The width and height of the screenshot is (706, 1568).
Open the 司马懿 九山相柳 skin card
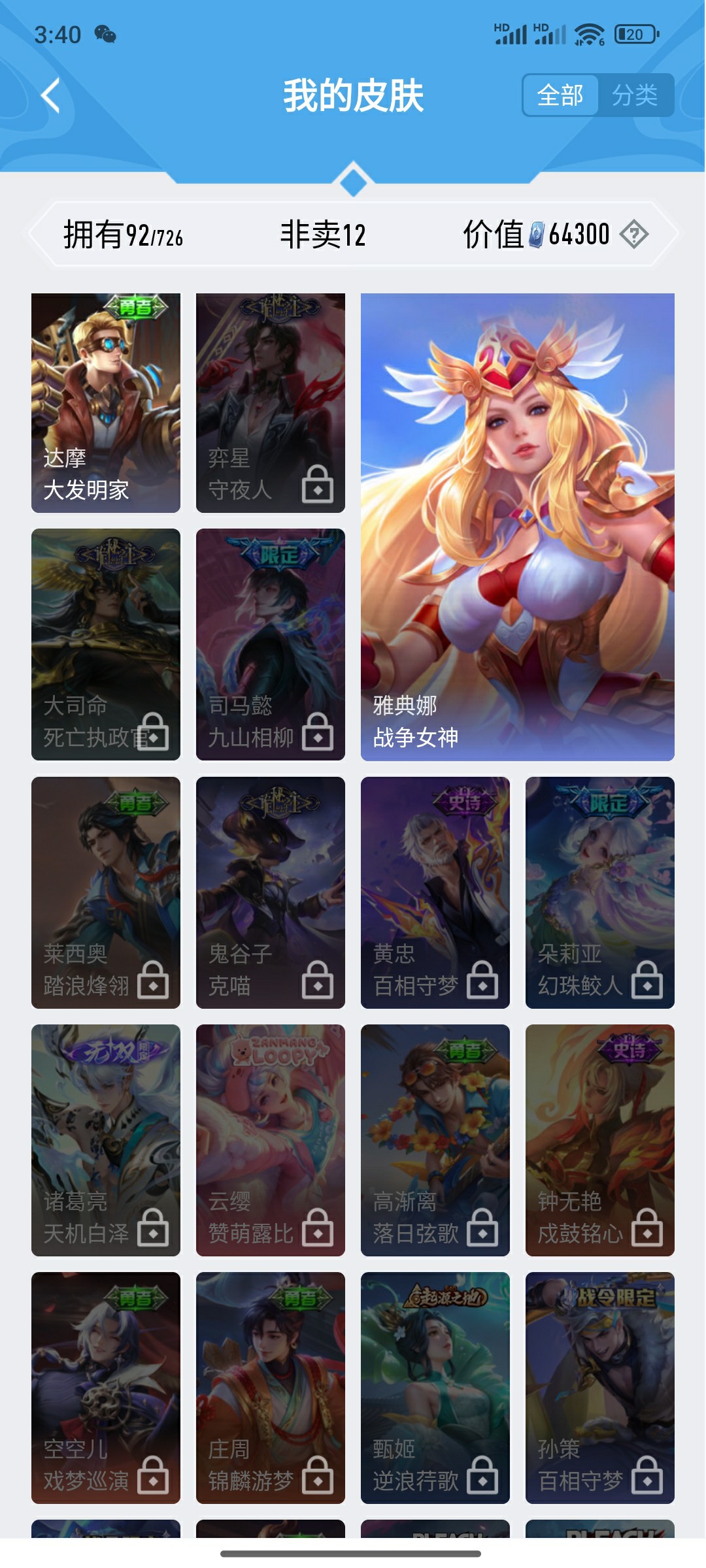(271, 644)
